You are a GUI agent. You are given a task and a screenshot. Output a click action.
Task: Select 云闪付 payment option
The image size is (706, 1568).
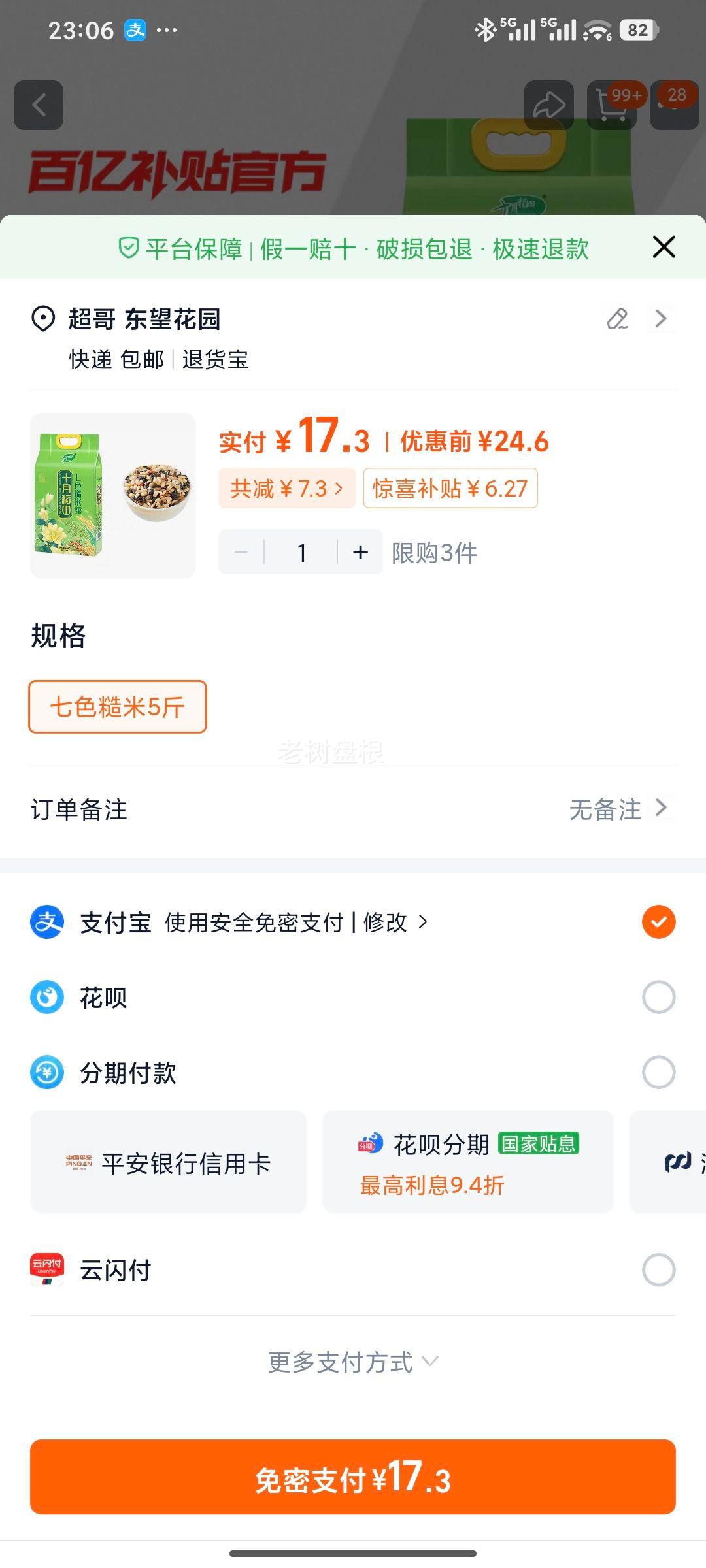click(660, 1270)
